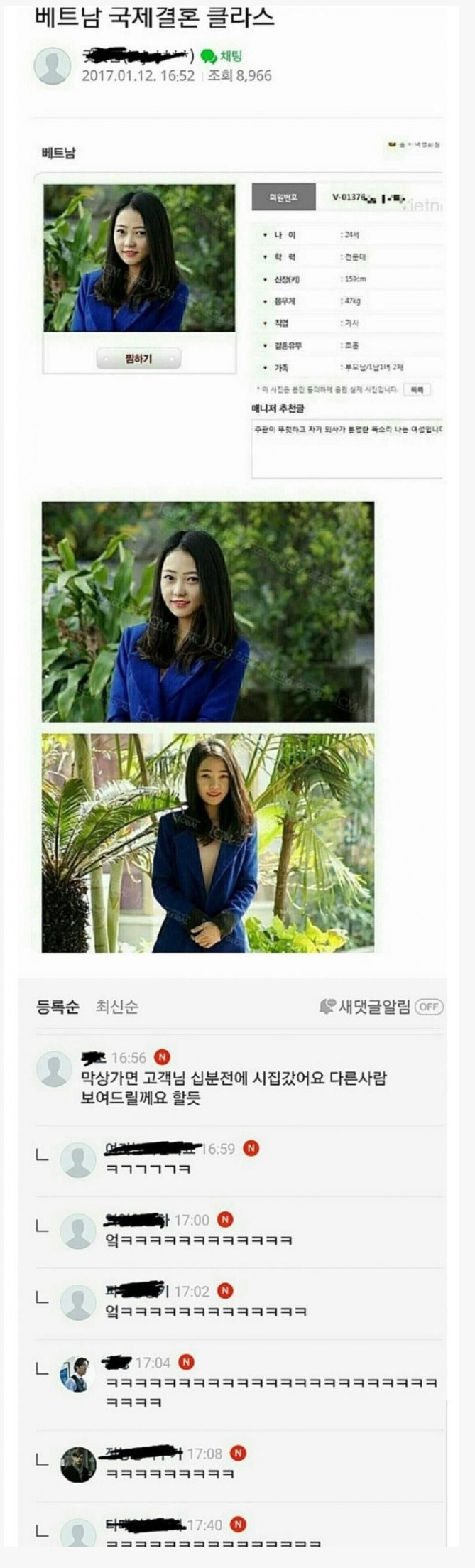Open the post author's profile picture

53,66
